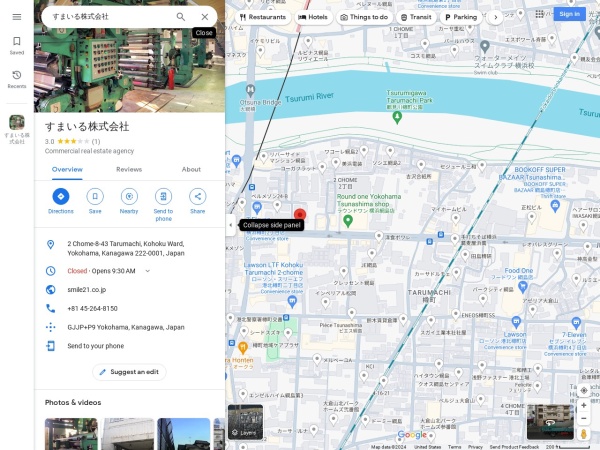Tap the search magnifier icon

click(x=181, y=17)
